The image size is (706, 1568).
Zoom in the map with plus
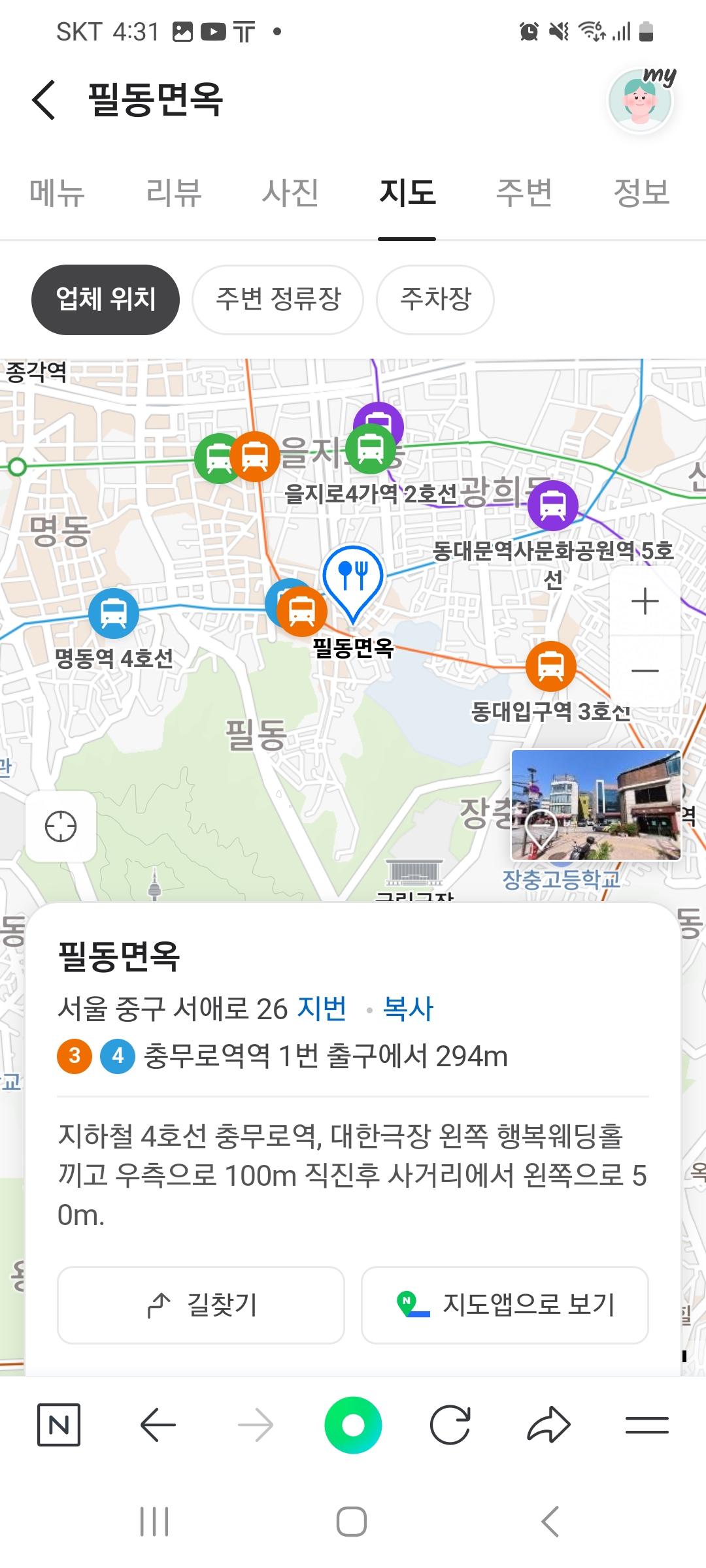tap(645, 601)
